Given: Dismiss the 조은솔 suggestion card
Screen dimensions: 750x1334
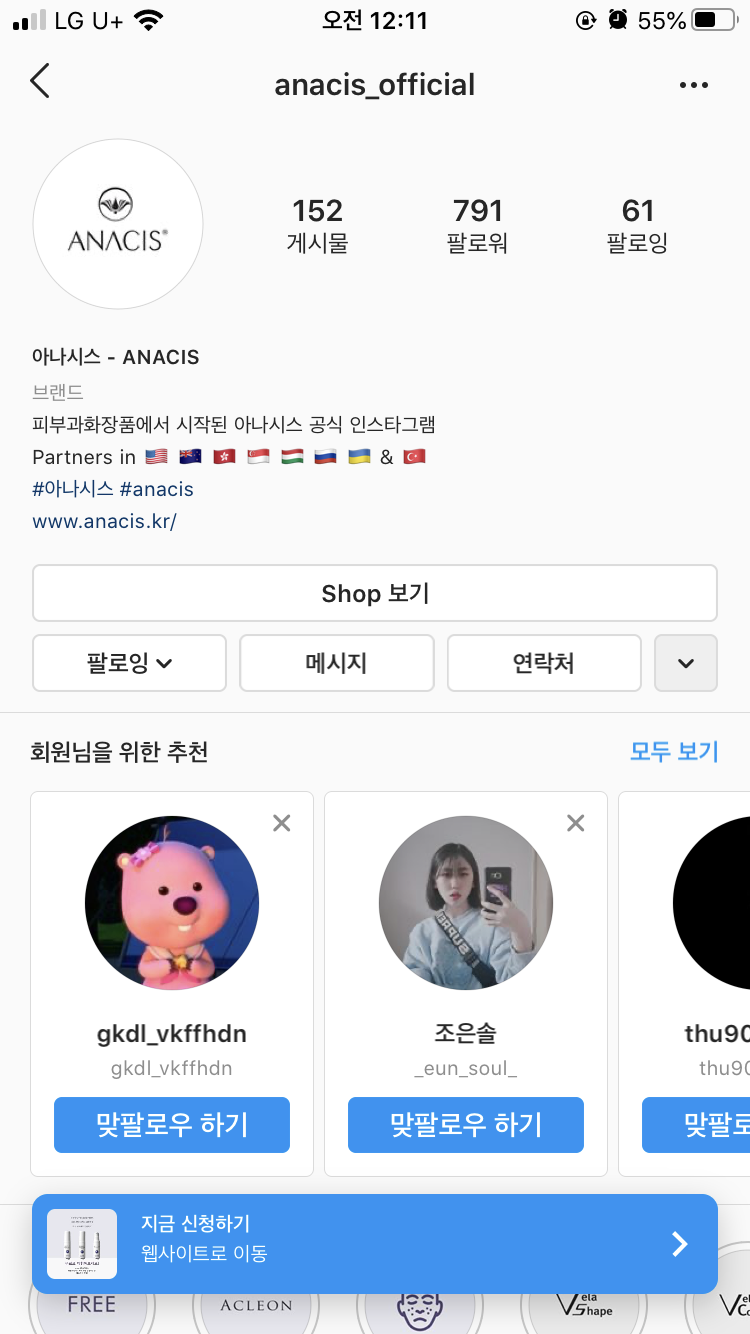Looking at the screenshot, I should 575,823.
